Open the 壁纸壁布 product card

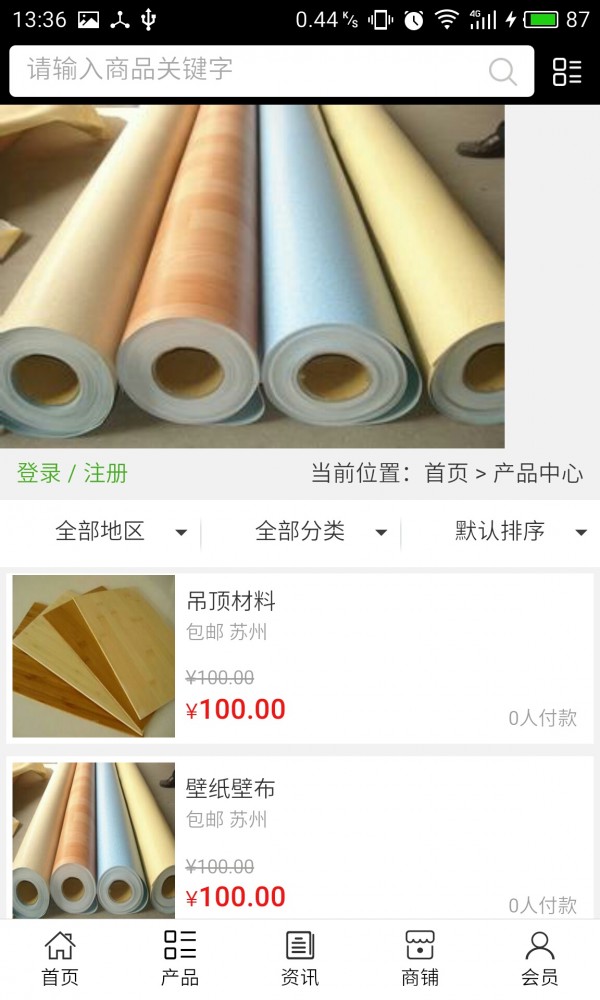pos(300,838)
